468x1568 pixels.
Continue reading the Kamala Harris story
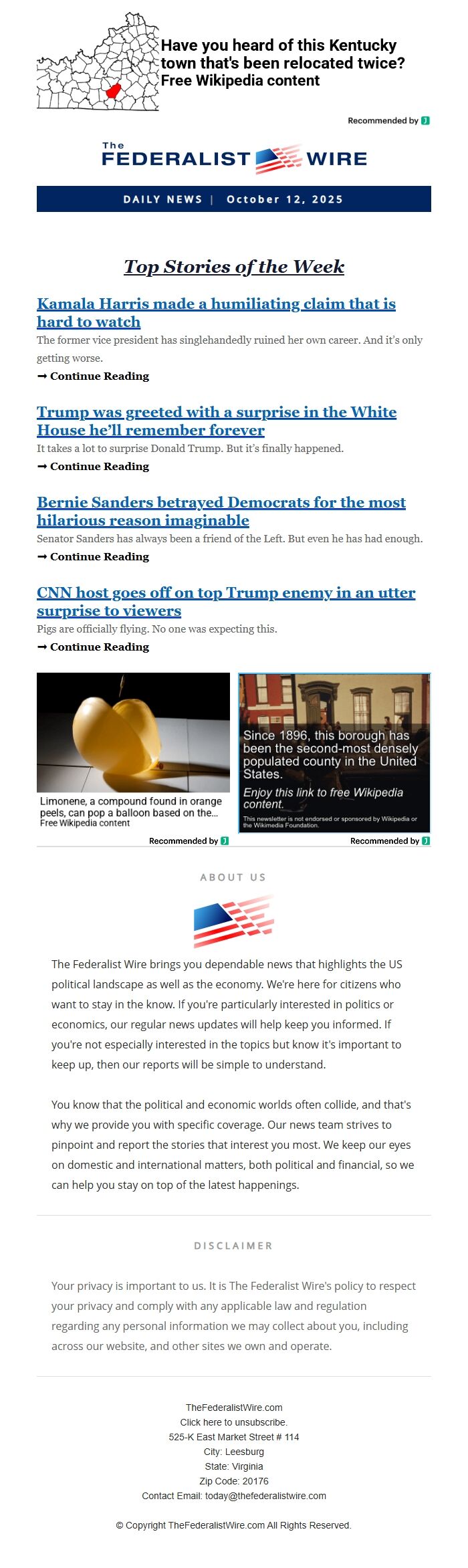point(99,376)
